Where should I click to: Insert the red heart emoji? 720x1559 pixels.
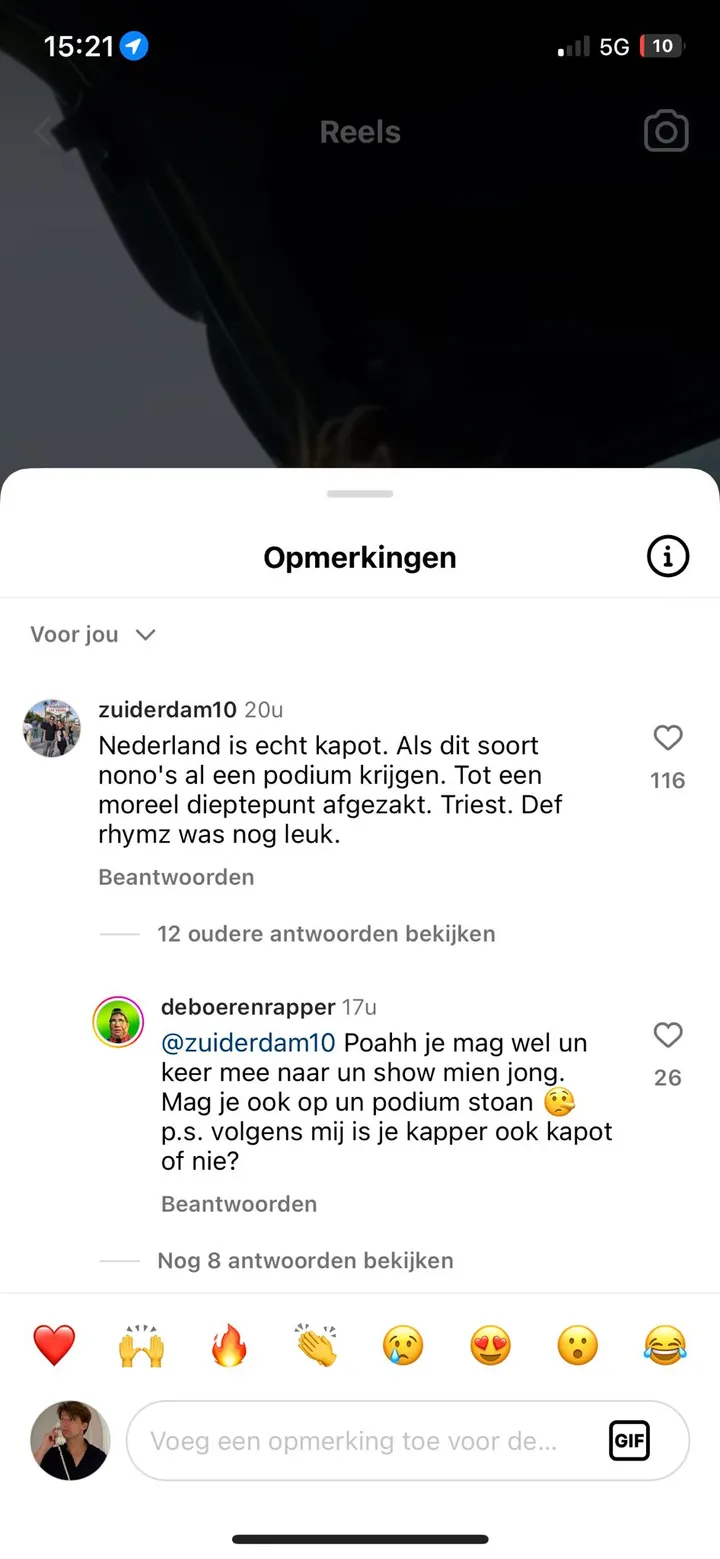pos(54,1345)
